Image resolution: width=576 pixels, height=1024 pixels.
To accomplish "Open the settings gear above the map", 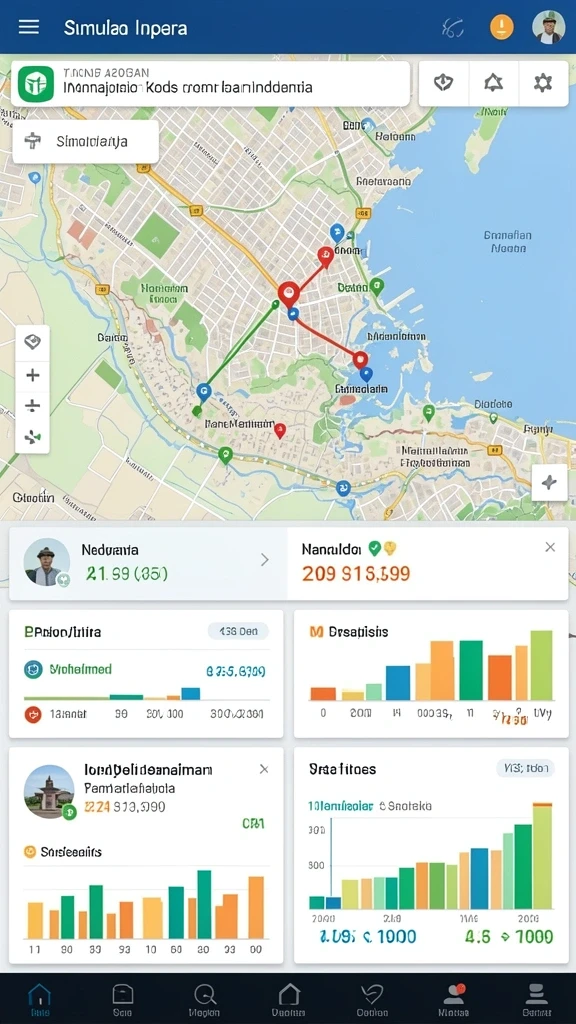I will coord(543,83).
